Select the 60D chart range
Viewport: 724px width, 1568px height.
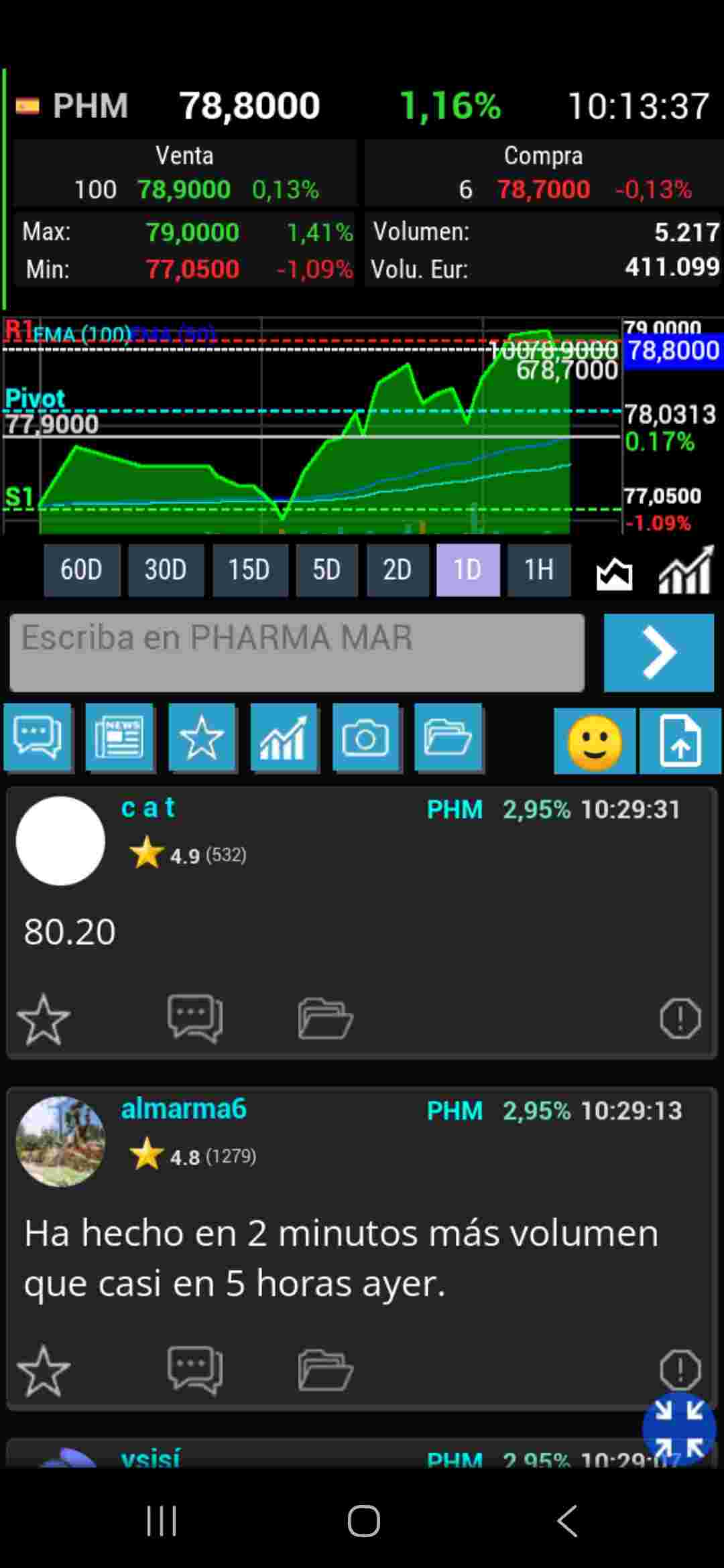(82, 570)
